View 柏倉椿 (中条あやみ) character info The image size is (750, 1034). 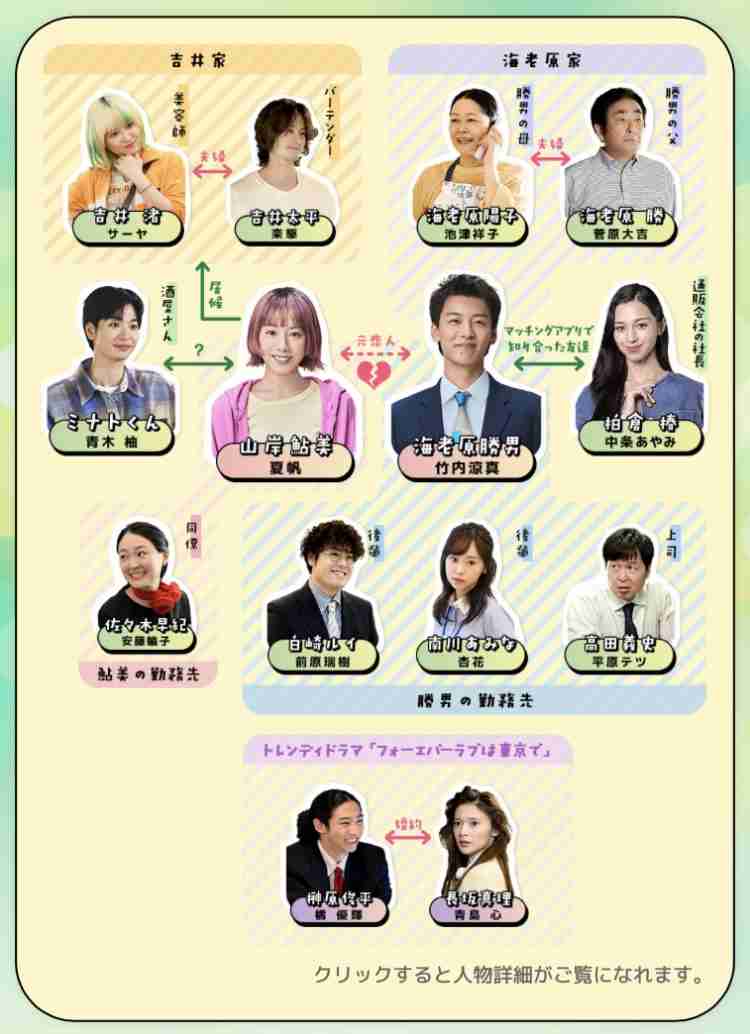(640, 370)
